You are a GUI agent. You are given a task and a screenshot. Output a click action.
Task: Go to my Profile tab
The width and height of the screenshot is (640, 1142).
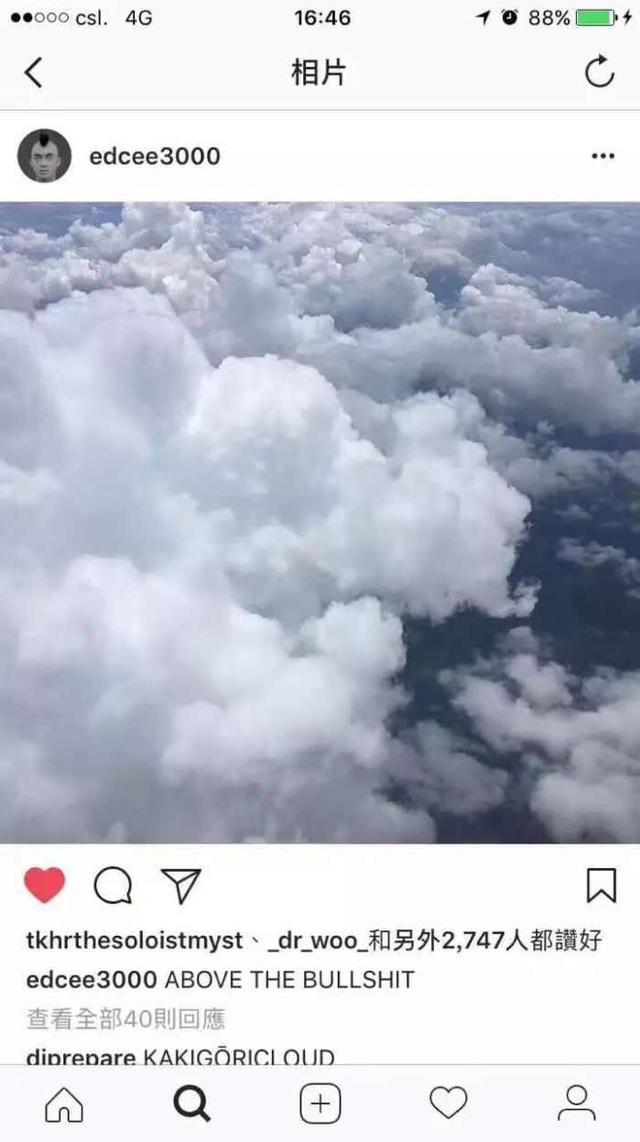576,1103
